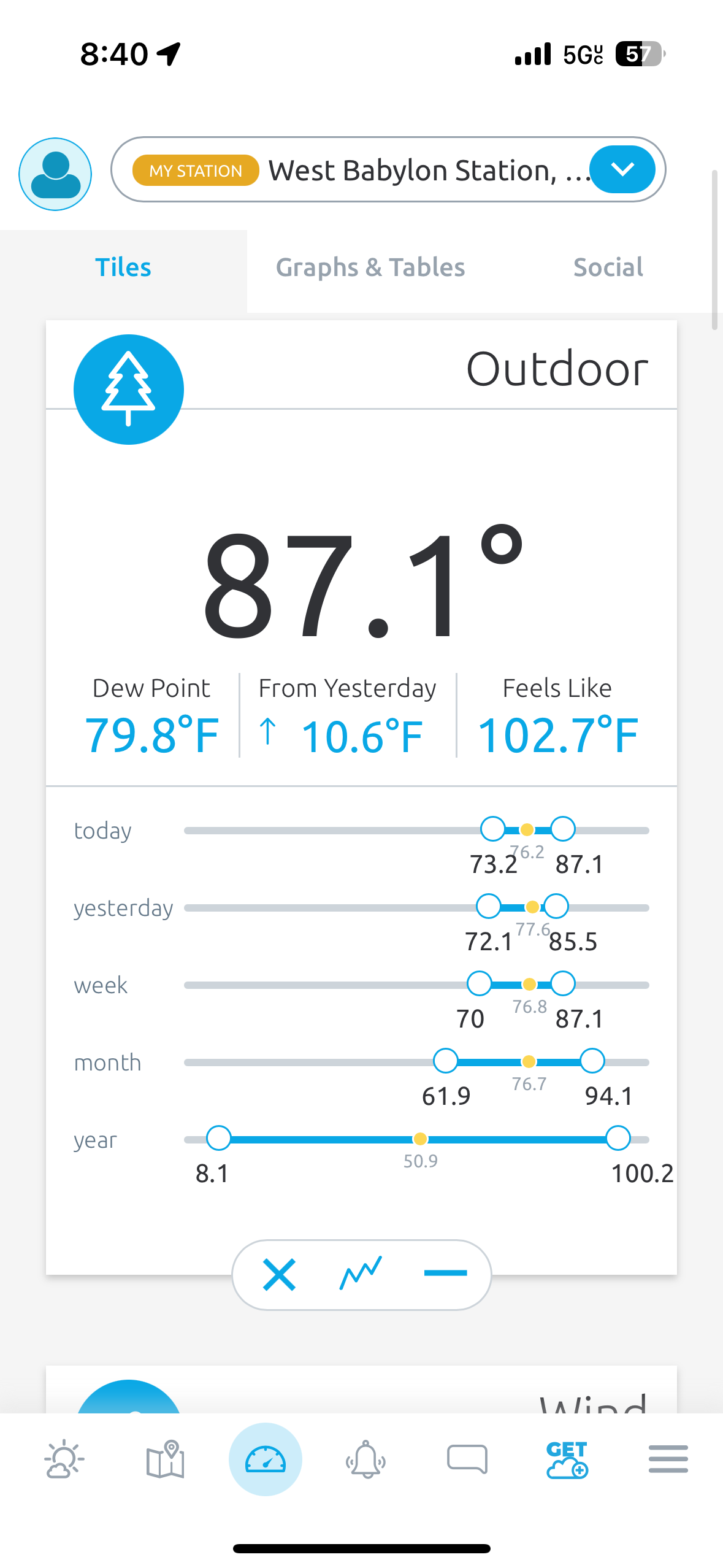Open the map tab
This screenshot has width=723, height=1568.
165,1459
